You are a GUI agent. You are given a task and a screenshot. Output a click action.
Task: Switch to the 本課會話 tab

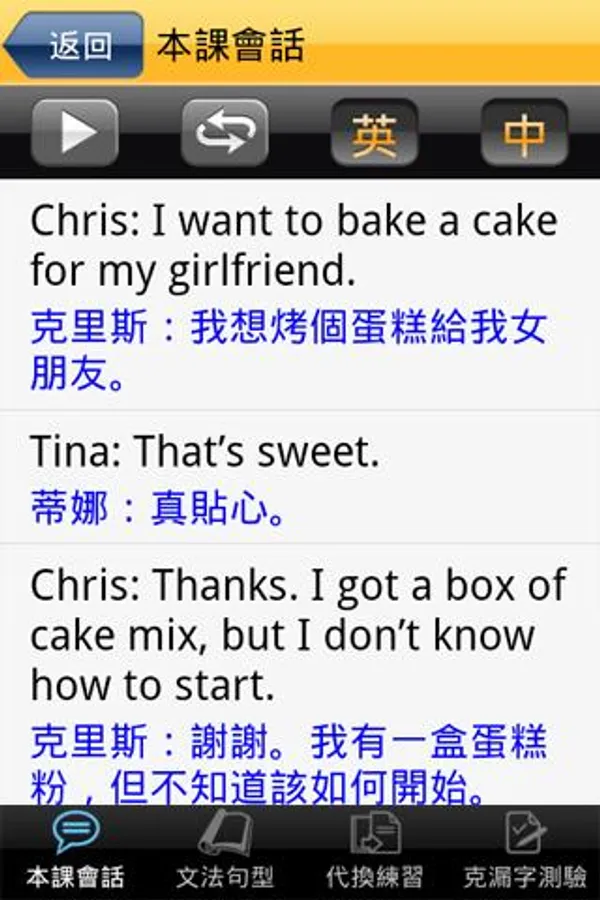[75, 853]
